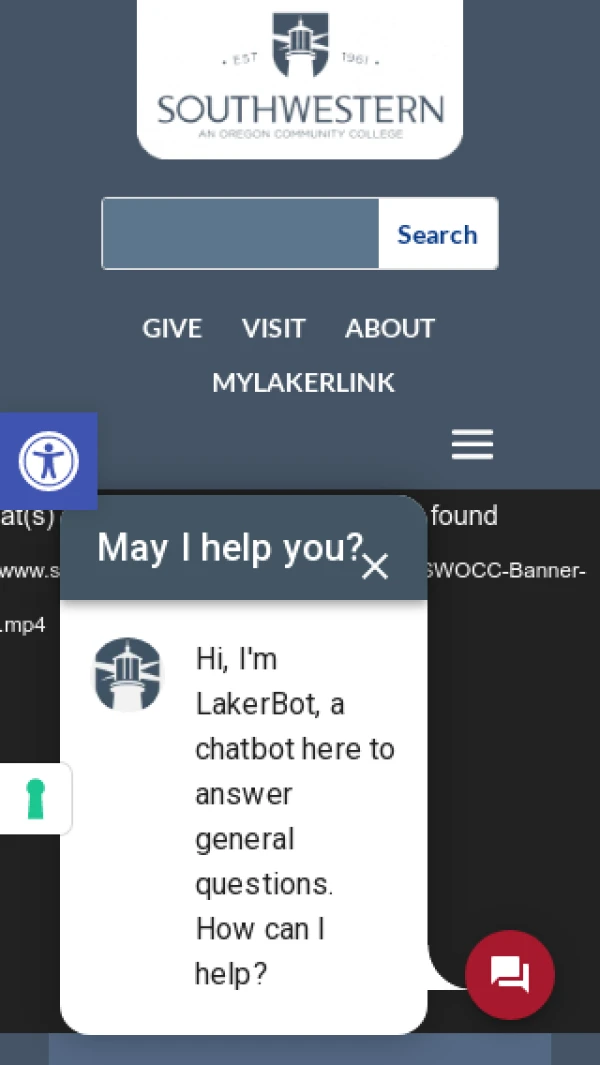
Task: Tap the green keyhole privacy widget
Action: 36,799
